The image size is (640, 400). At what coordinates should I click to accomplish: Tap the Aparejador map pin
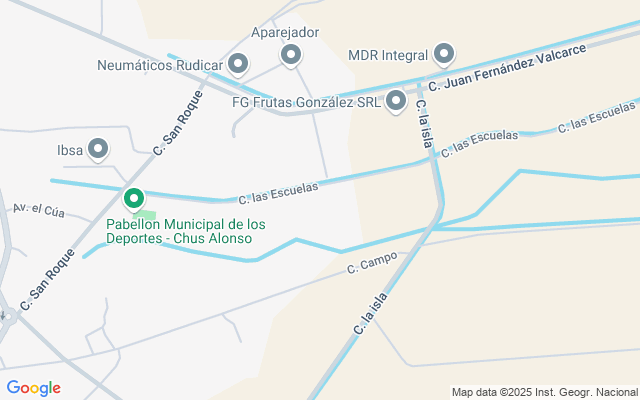291,55
